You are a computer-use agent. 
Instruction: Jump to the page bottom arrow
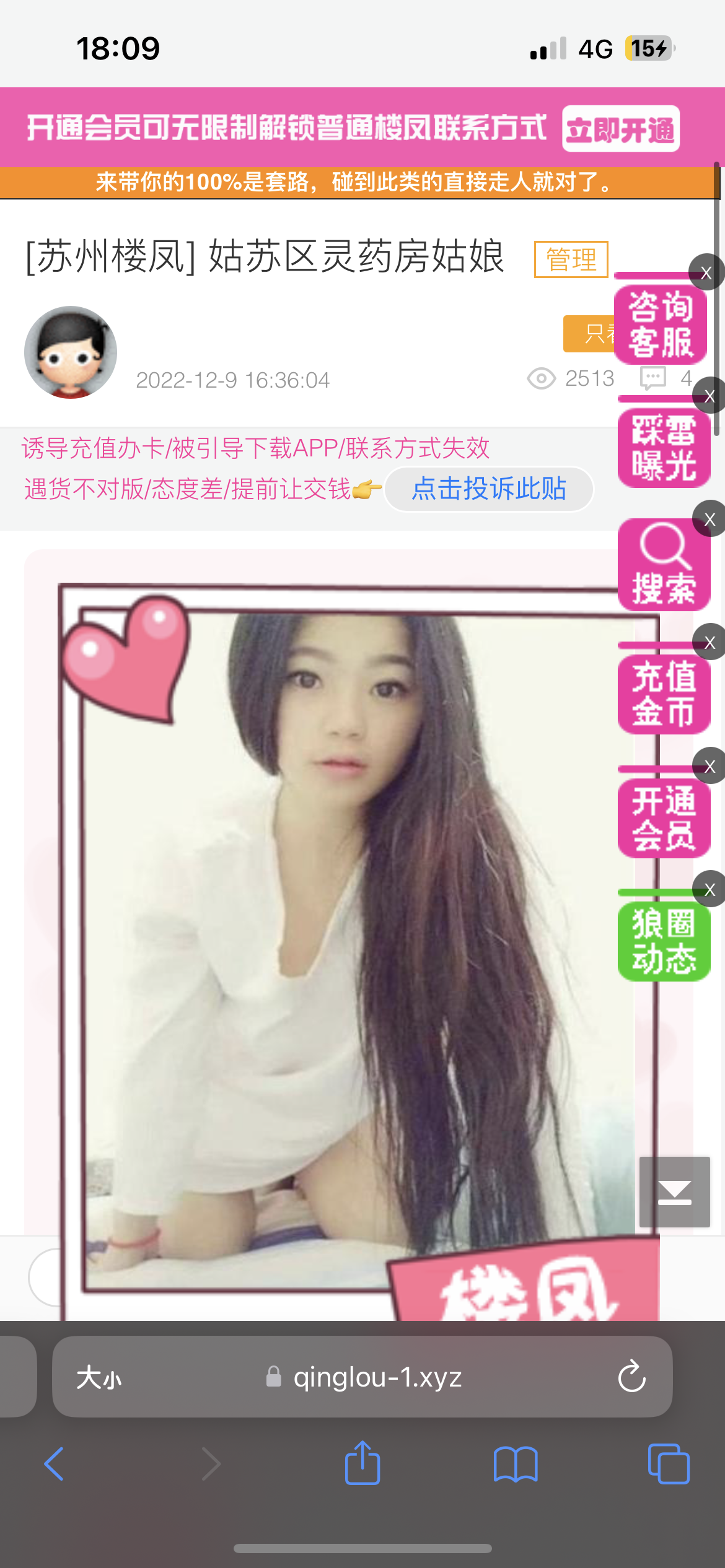[x=674, y=1191]
